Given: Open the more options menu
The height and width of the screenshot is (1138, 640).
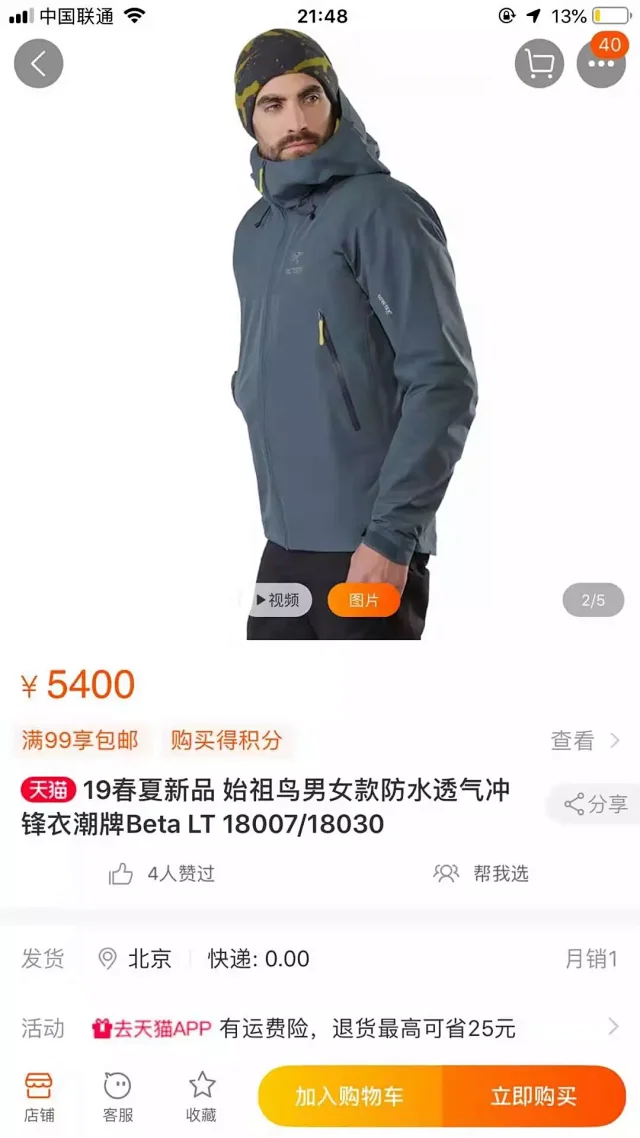Looking at the screenshot, I should 601,64.
